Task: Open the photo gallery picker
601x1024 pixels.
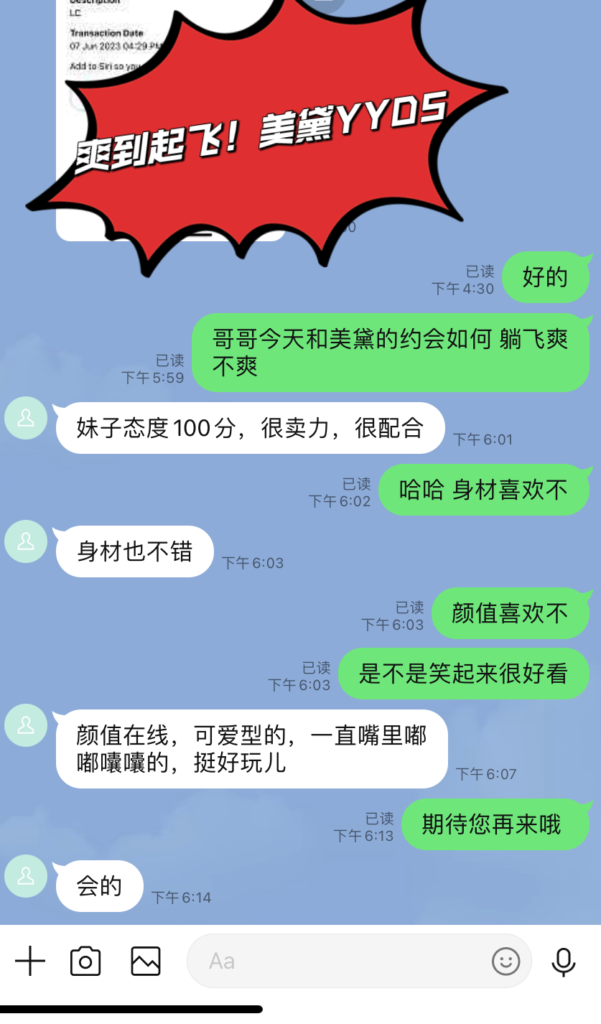Action: pyautogui.click(x=146, y=962)
